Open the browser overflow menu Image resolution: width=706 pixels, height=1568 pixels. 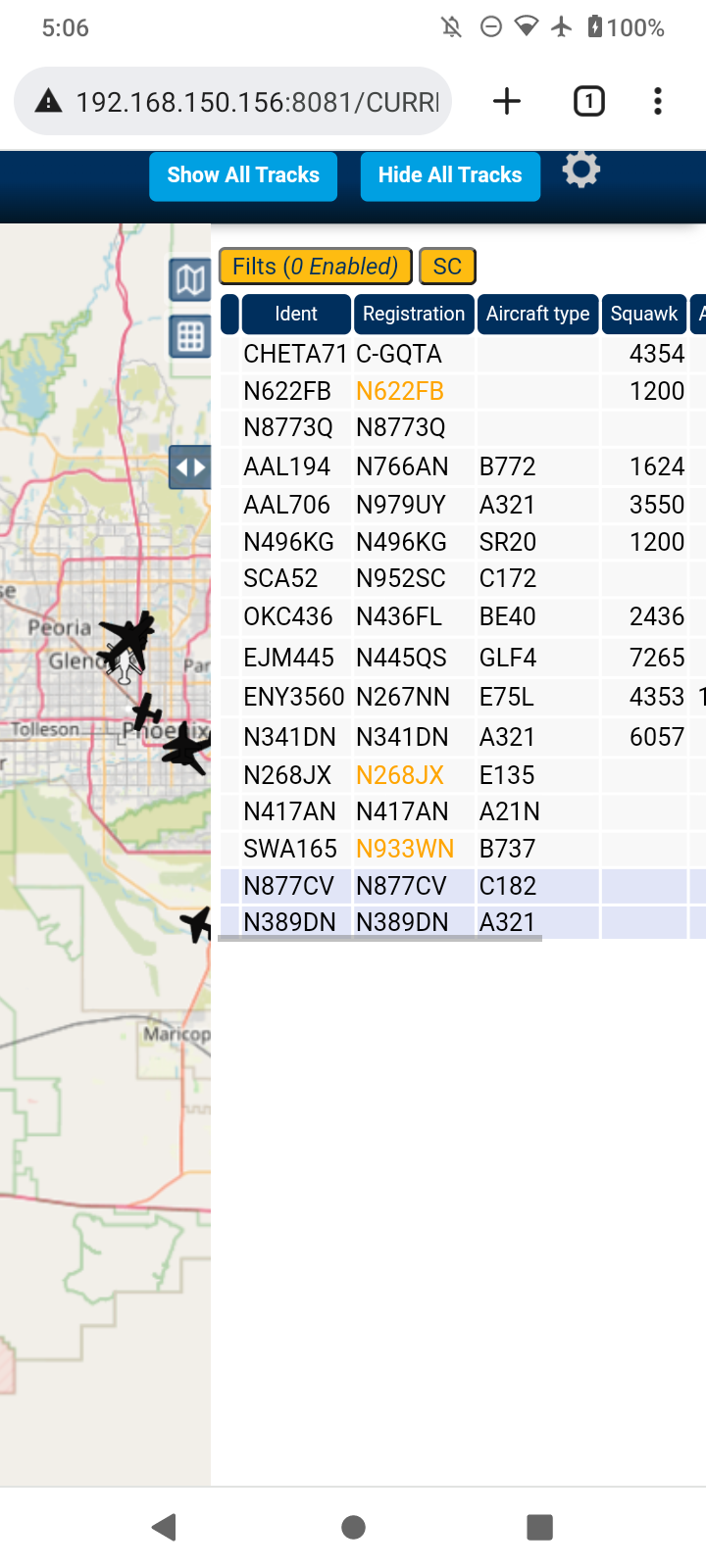[x=658, y=101]
